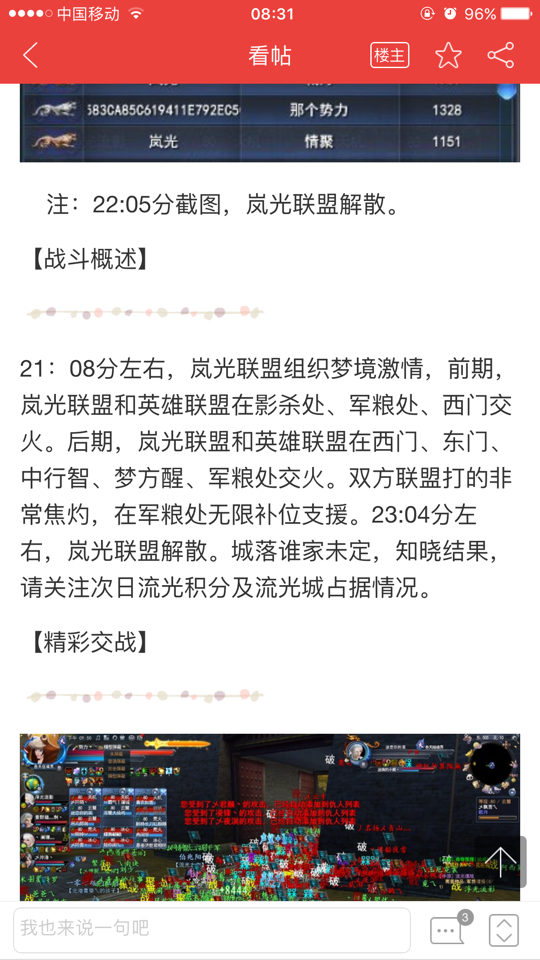540x960 pixels.
Task: Tap the 我也来说一句吧 reply field
Action: [x=212, y=928]
